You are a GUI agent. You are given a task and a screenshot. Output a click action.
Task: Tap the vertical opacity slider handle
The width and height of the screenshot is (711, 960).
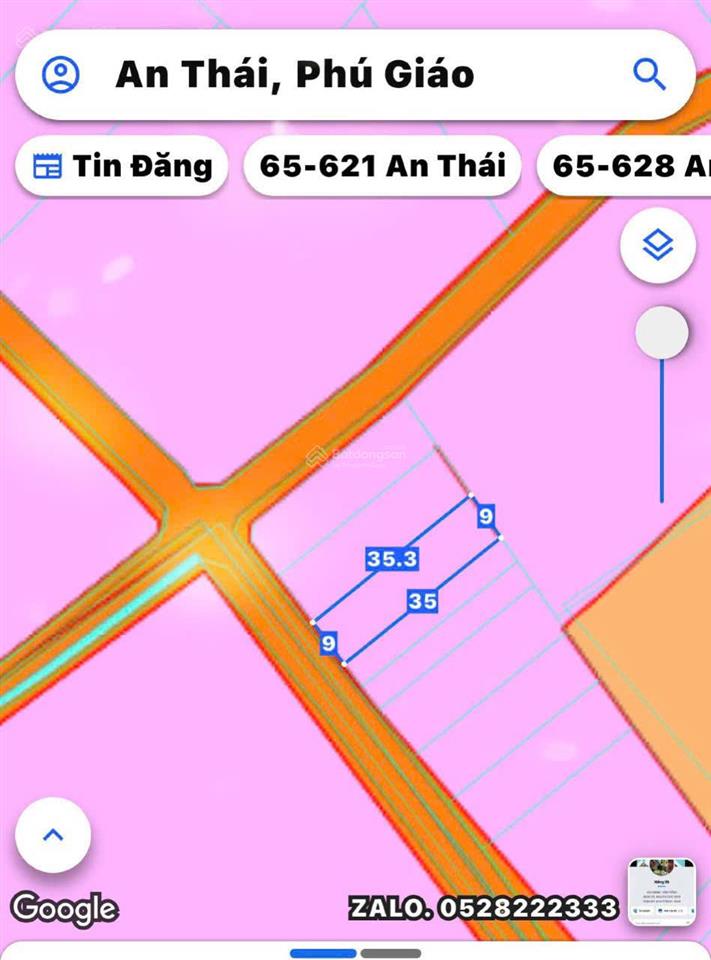(661, 333)
